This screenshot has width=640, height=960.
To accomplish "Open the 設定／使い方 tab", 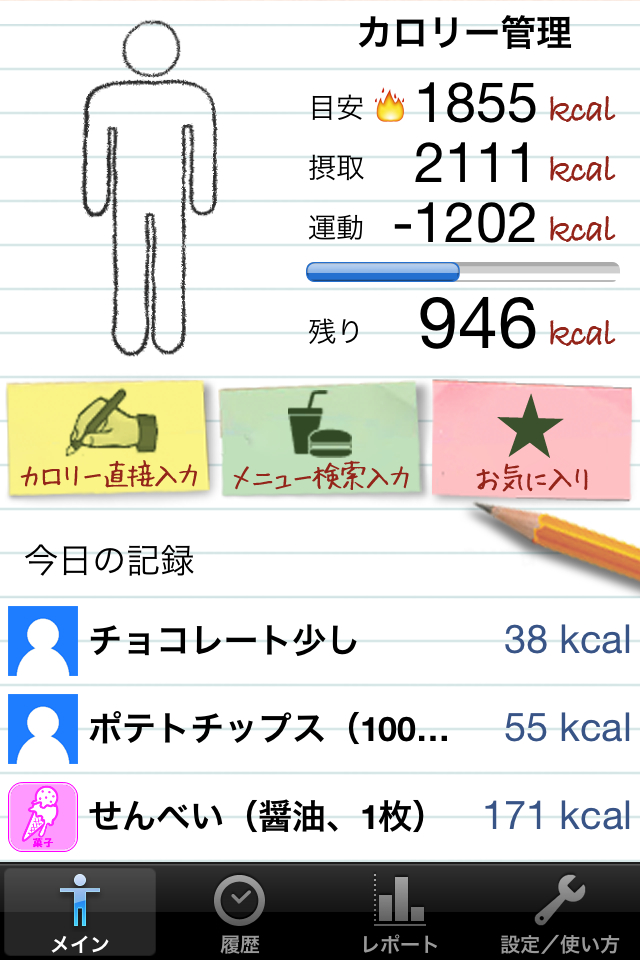I will [x=560, y=912].
